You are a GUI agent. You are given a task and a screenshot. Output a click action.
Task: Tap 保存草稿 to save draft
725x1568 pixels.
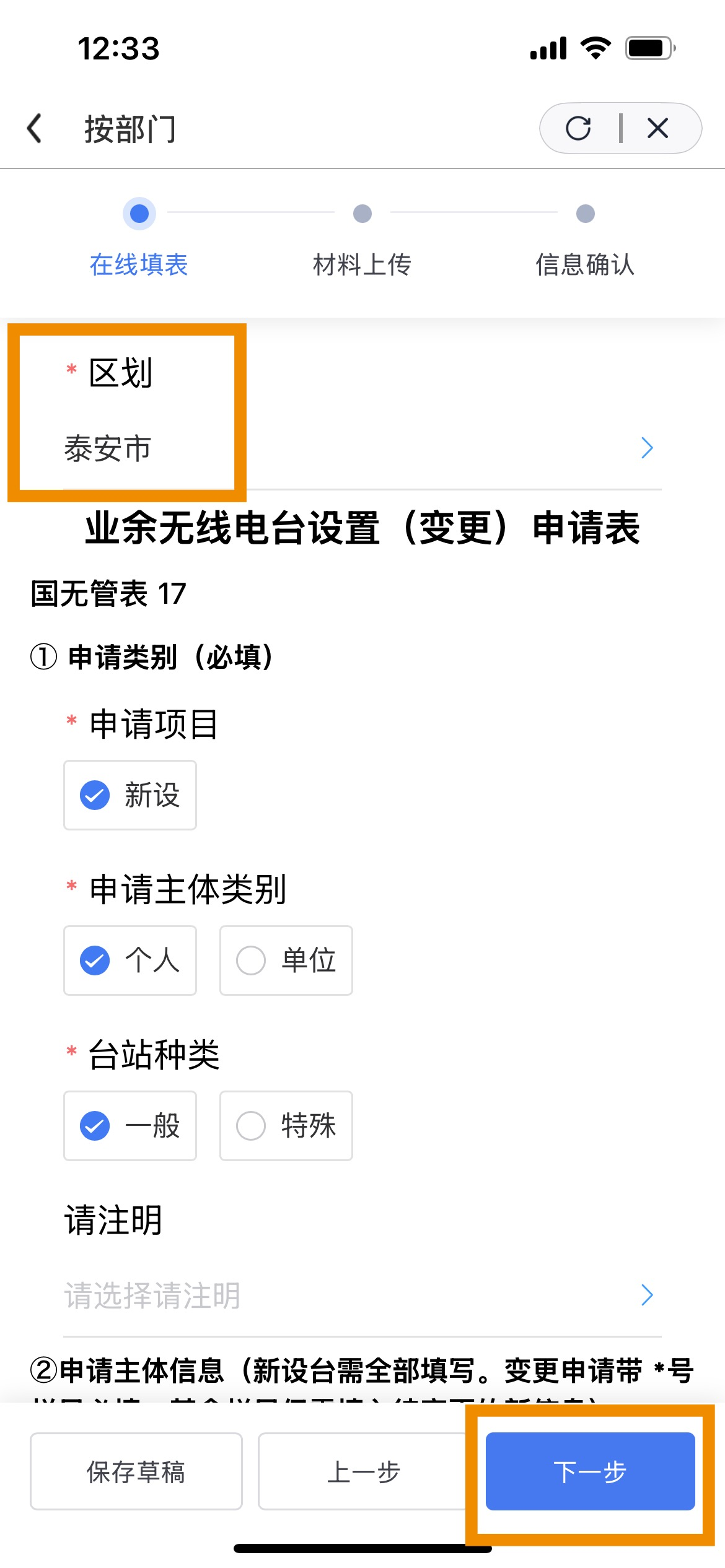136,1471
